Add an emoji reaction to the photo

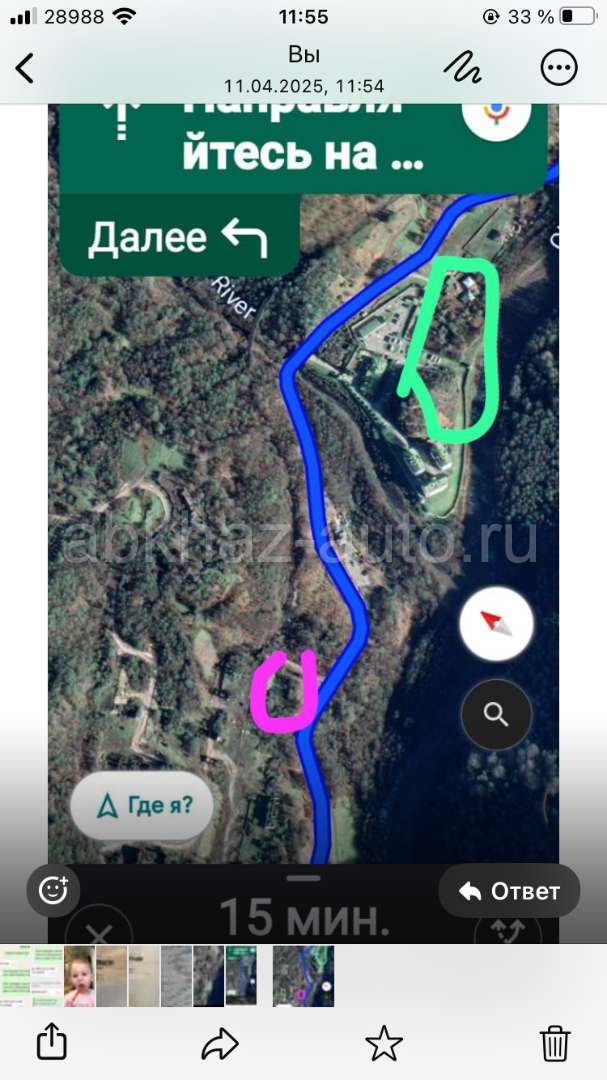pos(52,889)
